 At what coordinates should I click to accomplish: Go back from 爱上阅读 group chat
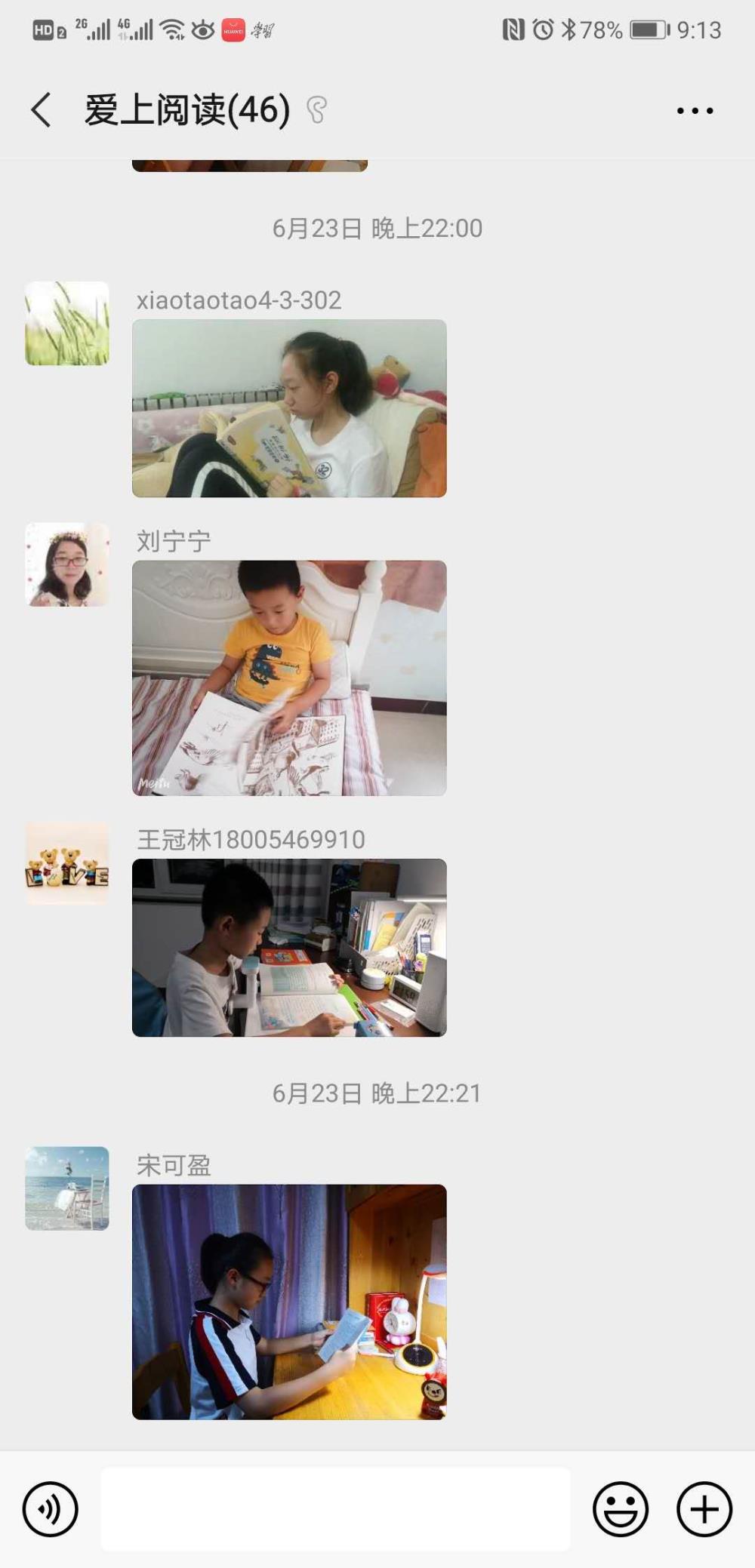[42, 110]
